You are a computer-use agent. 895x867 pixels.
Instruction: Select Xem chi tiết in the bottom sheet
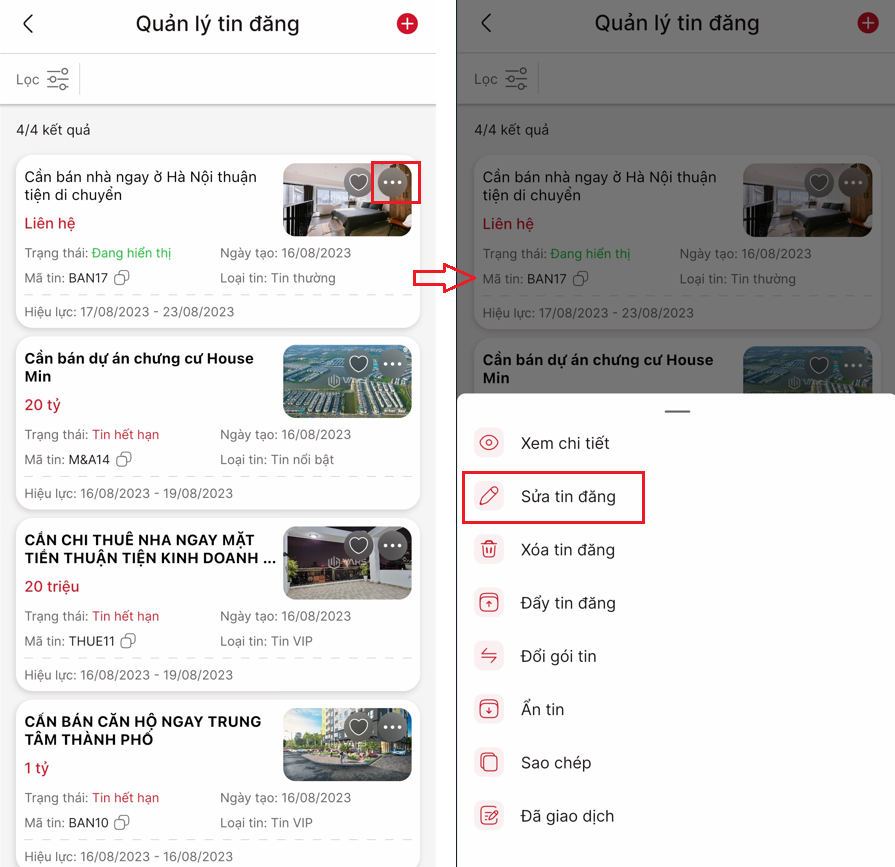565,443
